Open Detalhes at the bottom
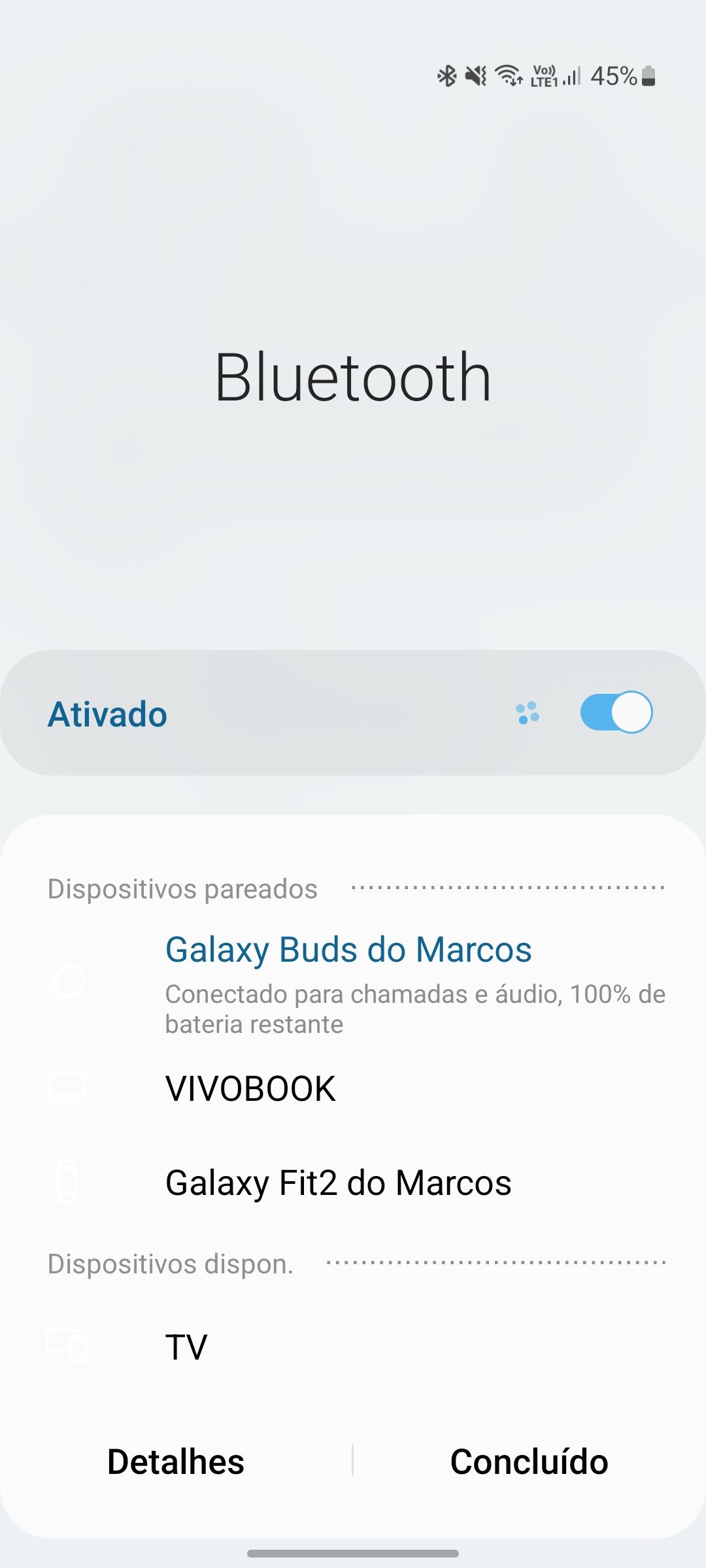706x1568 pixels. (176, 1462)
